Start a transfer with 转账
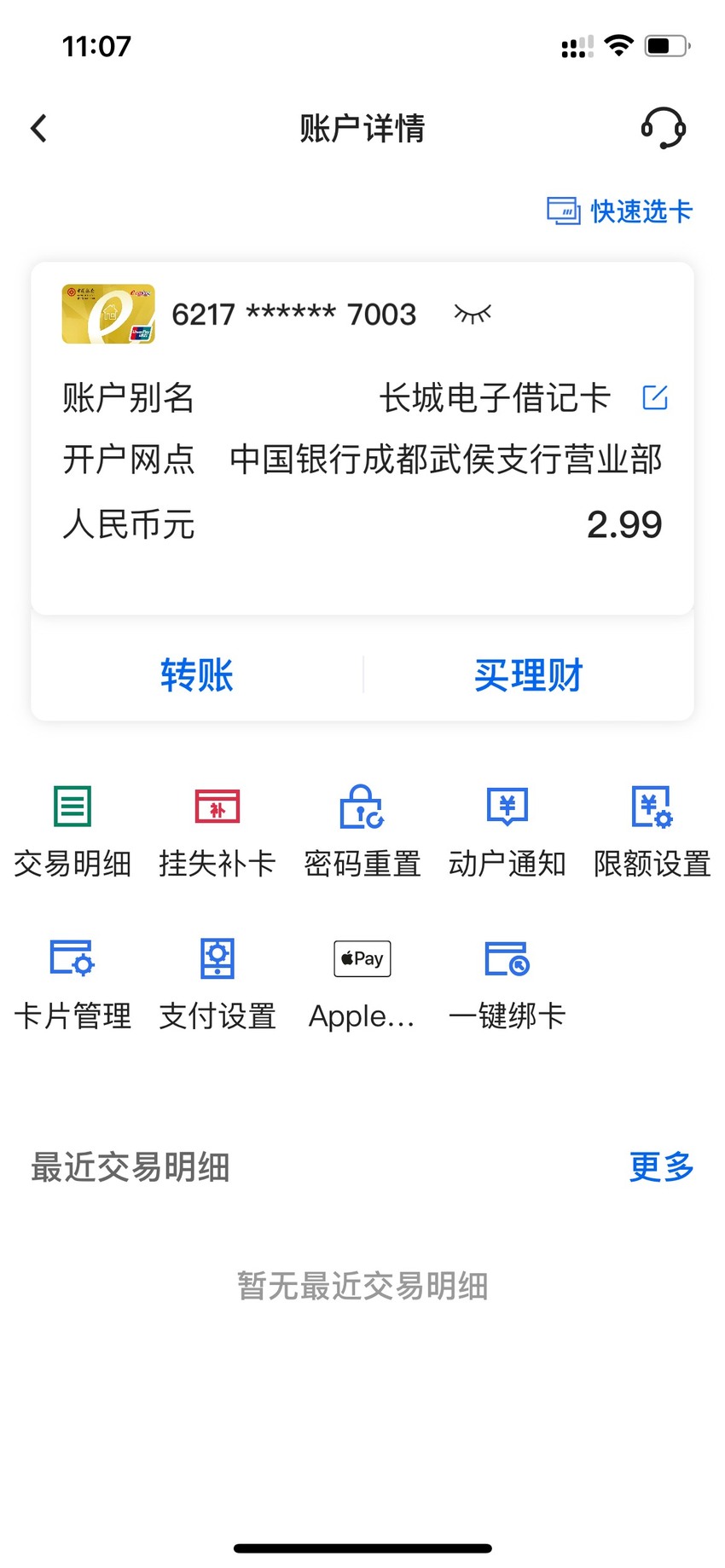 [x=197, y=674]
